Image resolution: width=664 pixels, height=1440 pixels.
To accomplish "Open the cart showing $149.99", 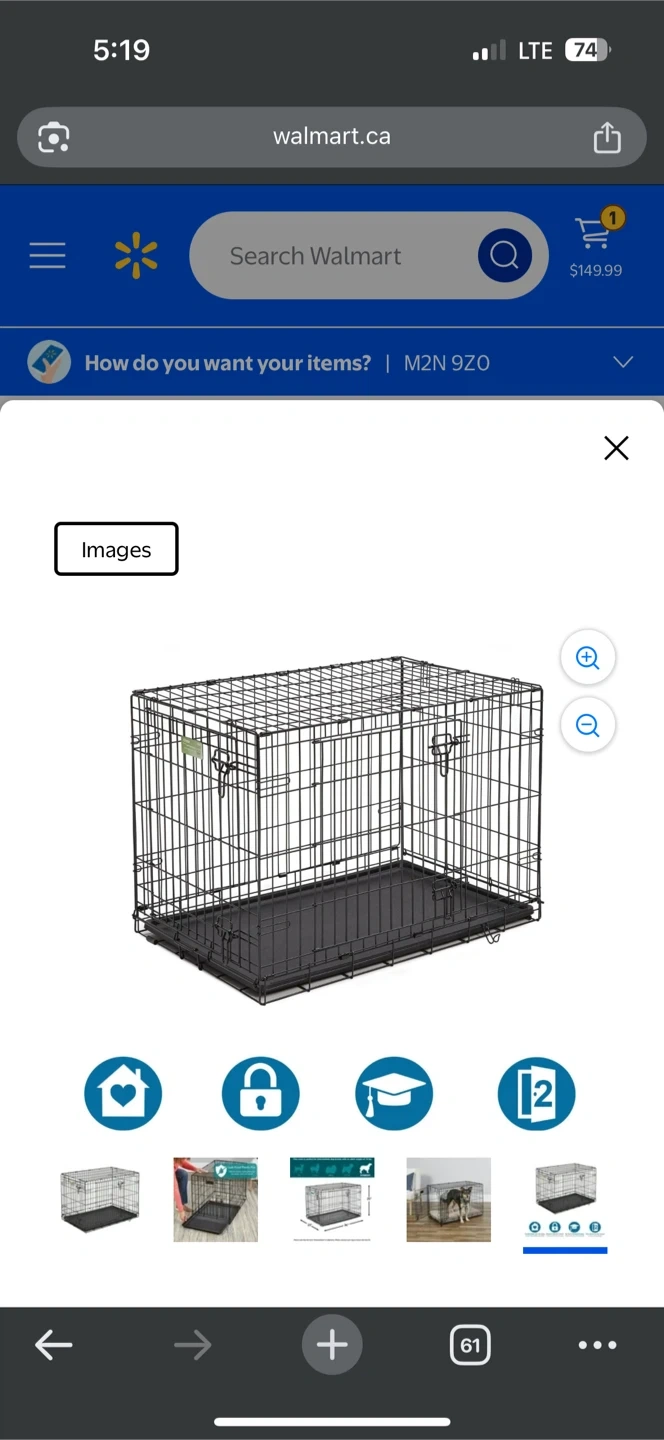I will tap(595, 246).
